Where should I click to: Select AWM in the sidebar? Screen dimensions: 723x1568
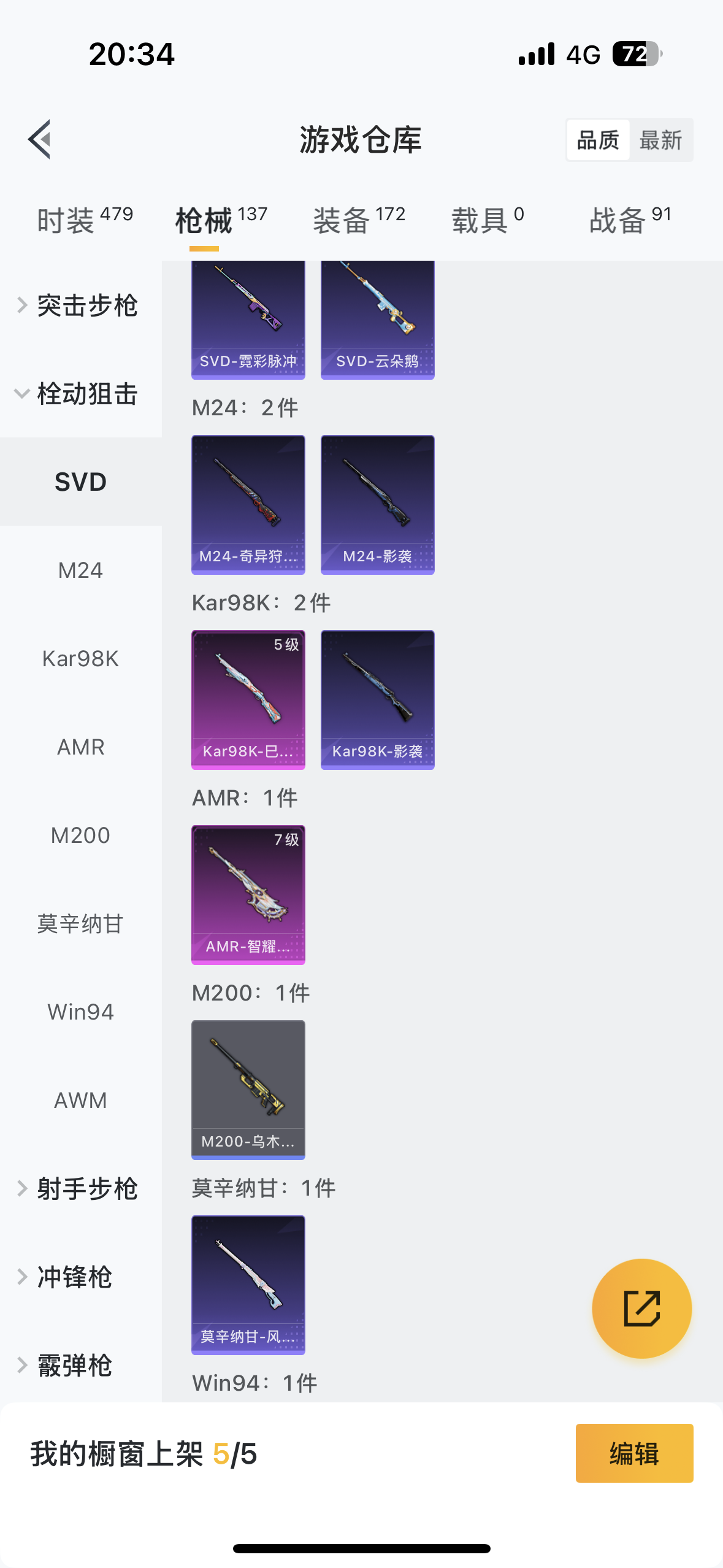pos(80,1101)
